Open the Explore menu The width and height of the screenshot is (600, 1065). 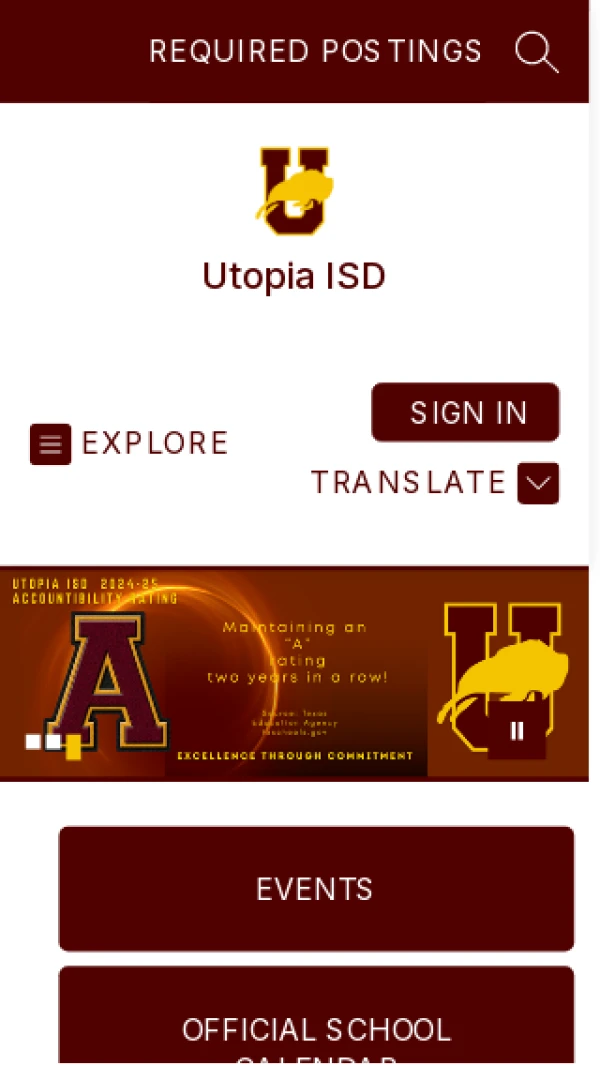point(130,444)
